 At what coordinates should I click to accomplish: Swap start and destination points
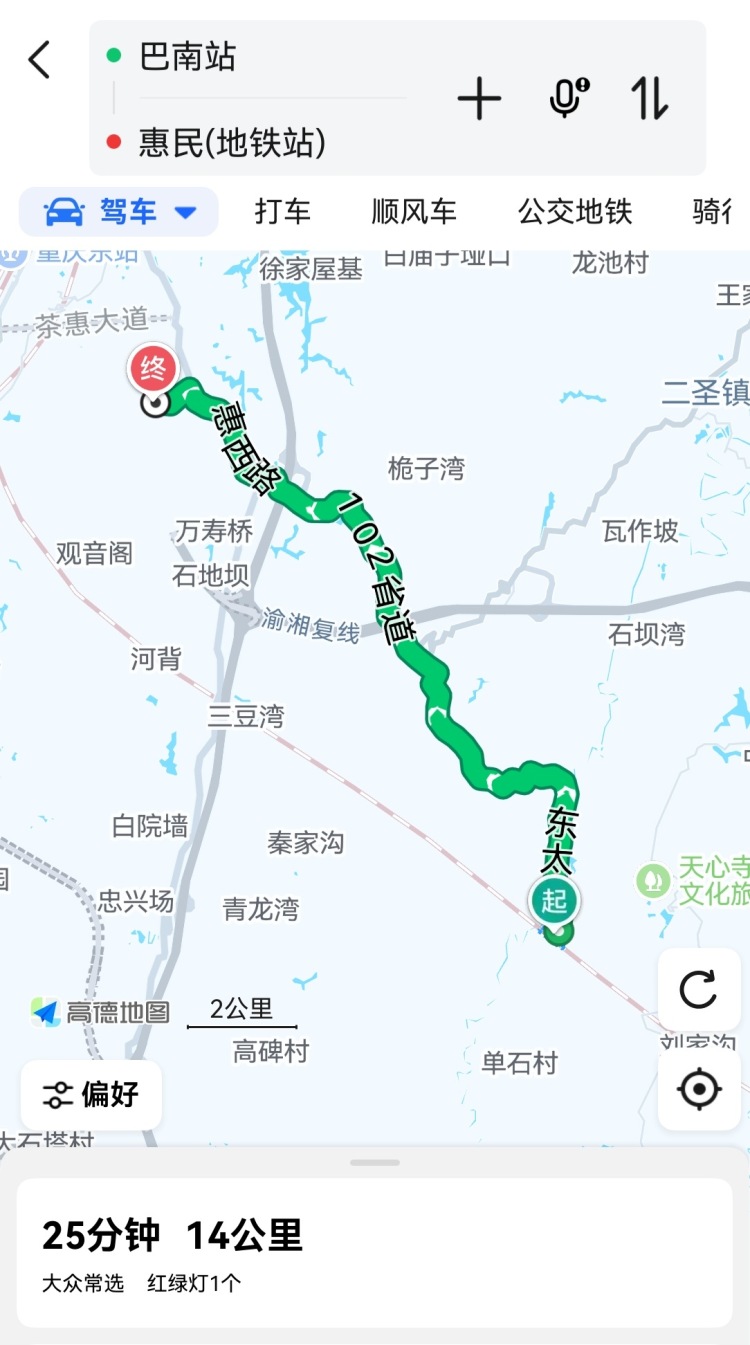click(649, 99)
